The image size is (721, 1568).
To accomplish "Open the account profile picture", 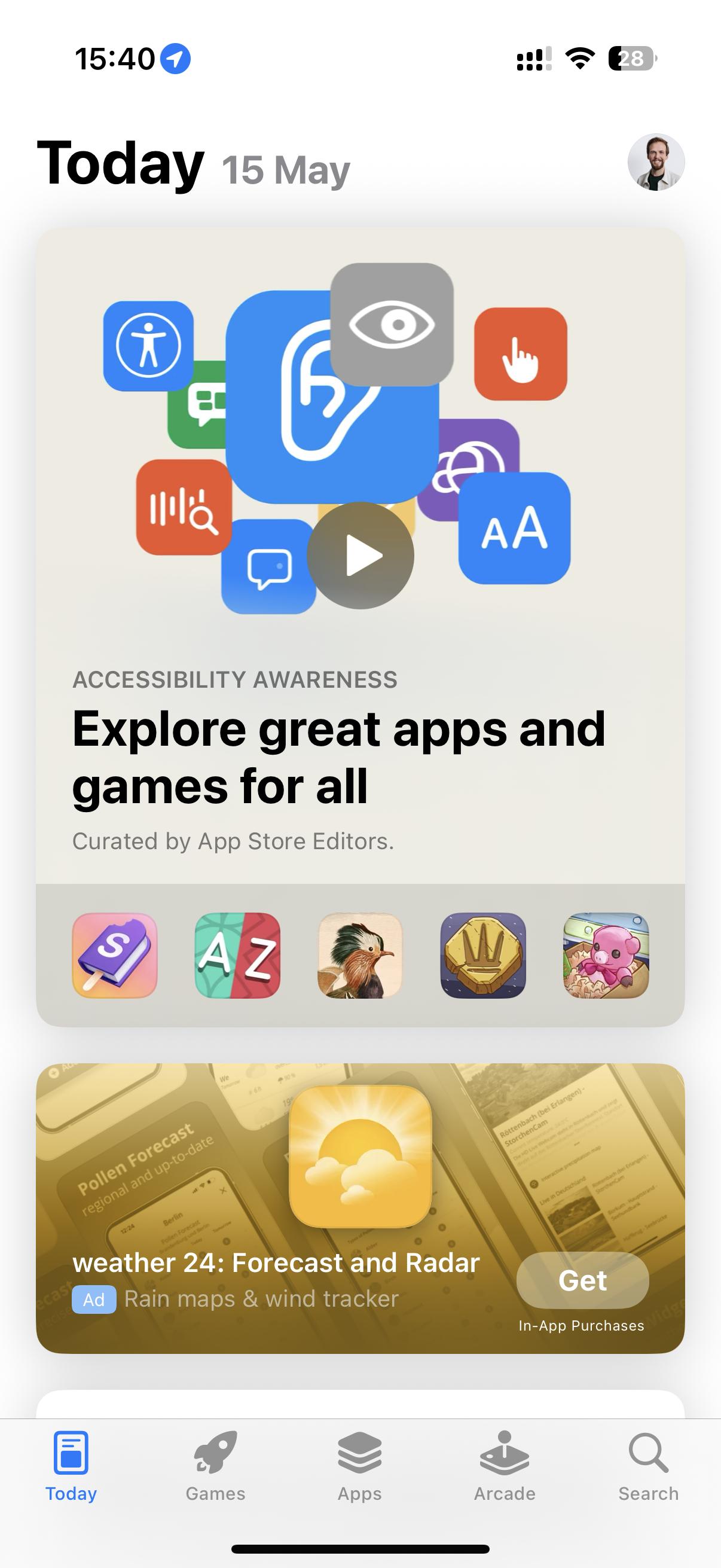I will (x=656, y=163).
